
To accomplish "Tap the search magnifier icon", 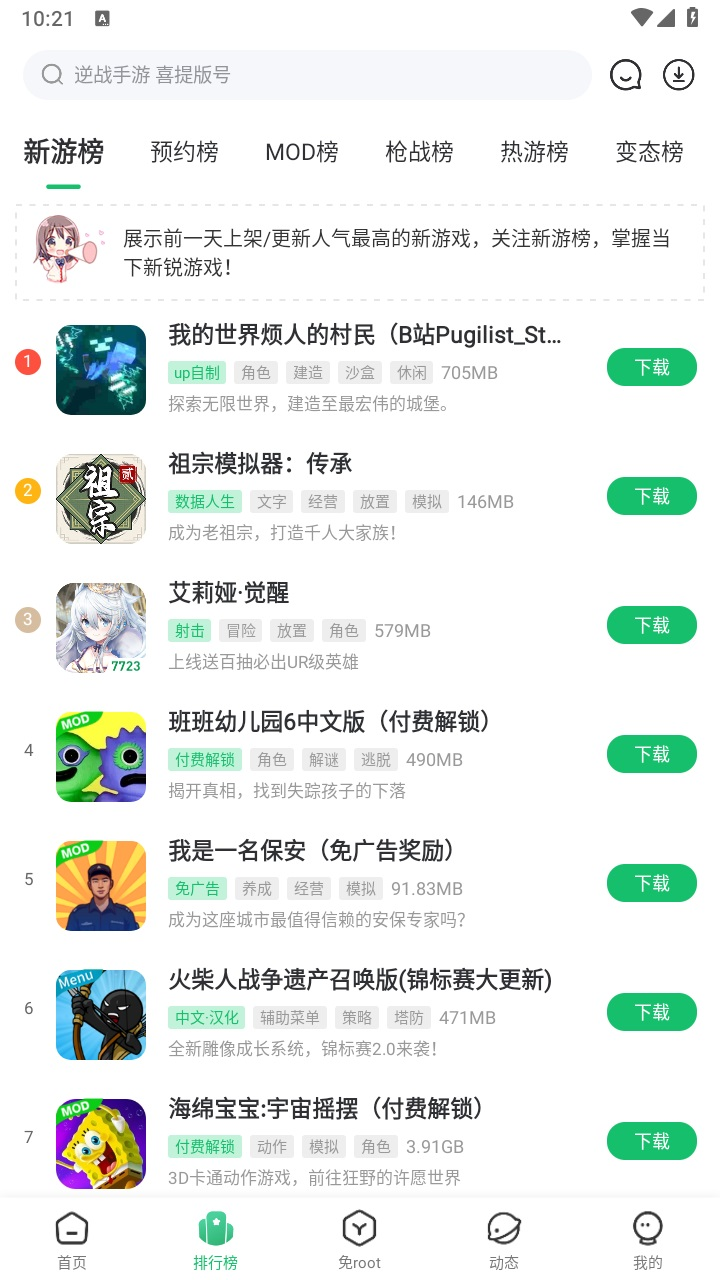I will 51,74.
